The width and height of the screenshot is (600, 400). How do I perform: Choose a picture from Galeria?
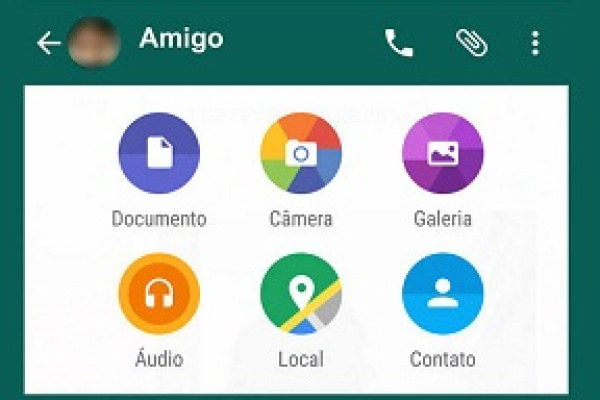click(x=442, y=153)
